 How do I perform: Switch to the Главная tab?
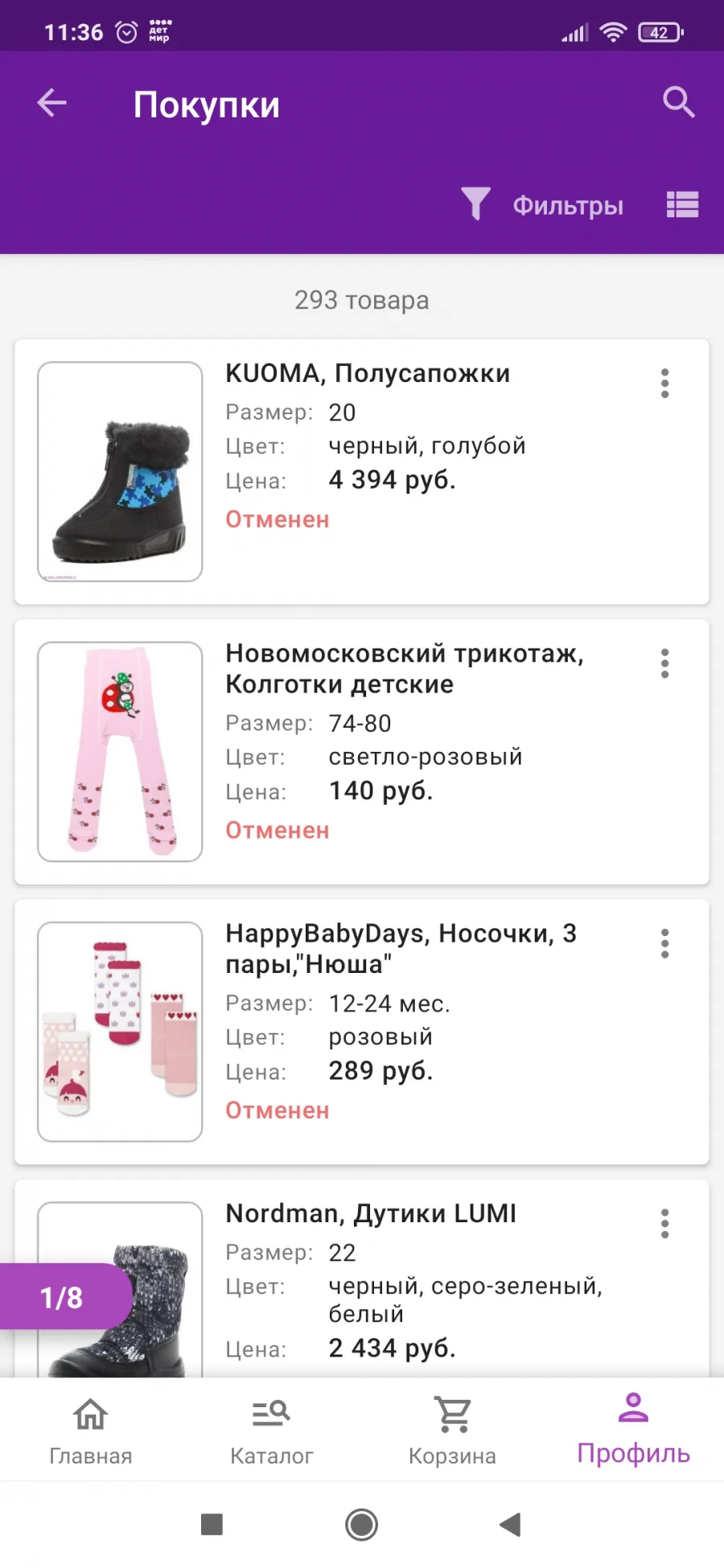tap(91, 1431)
